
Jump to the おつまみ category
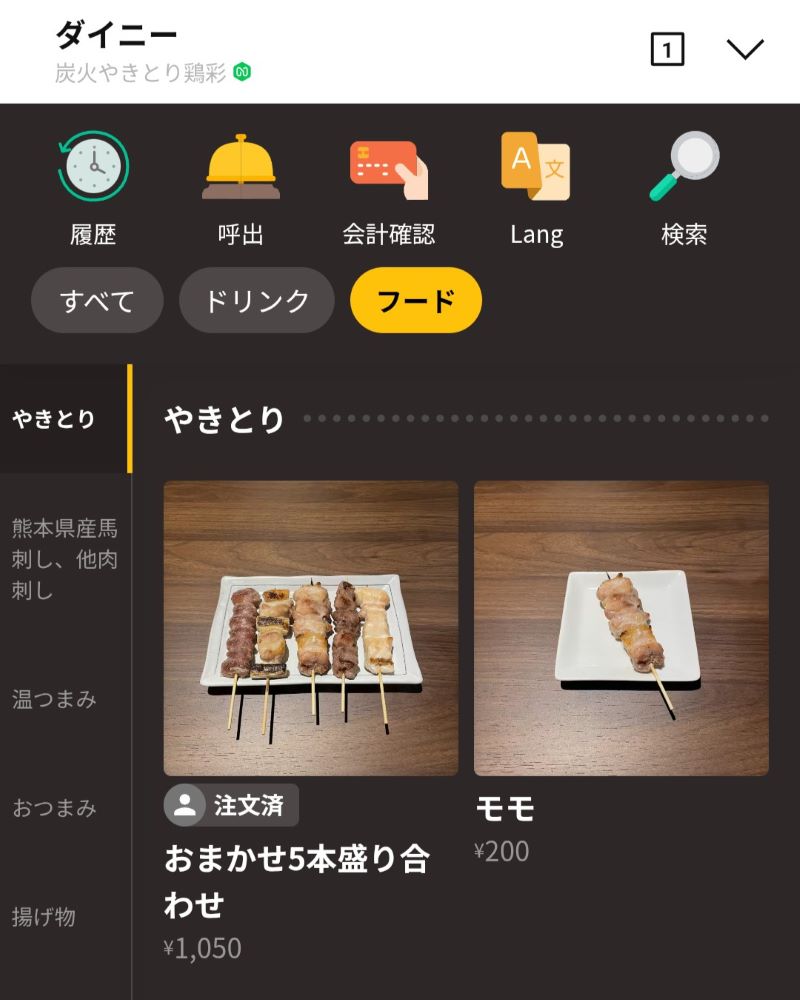55,808
